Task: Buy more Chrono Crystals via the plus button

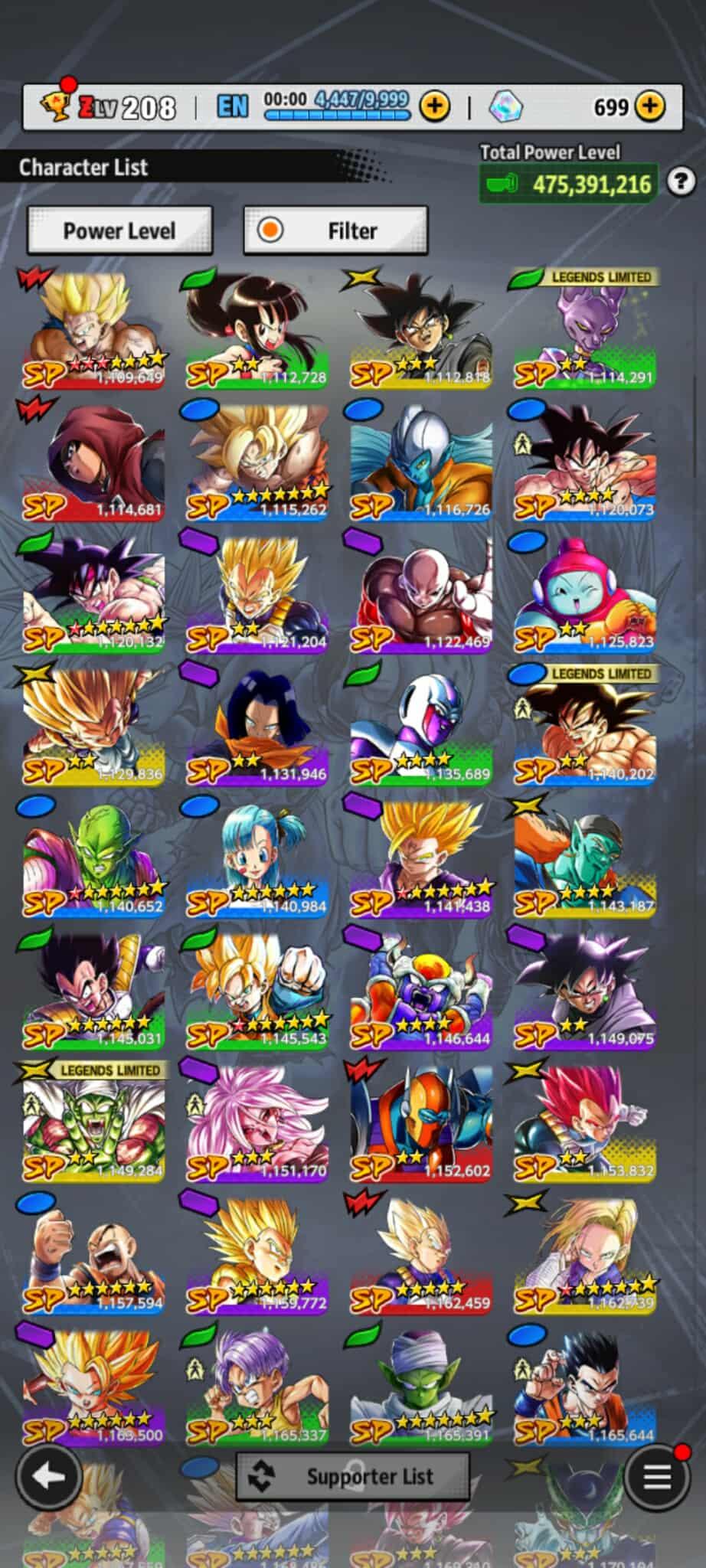Action: tap(650, 106)
